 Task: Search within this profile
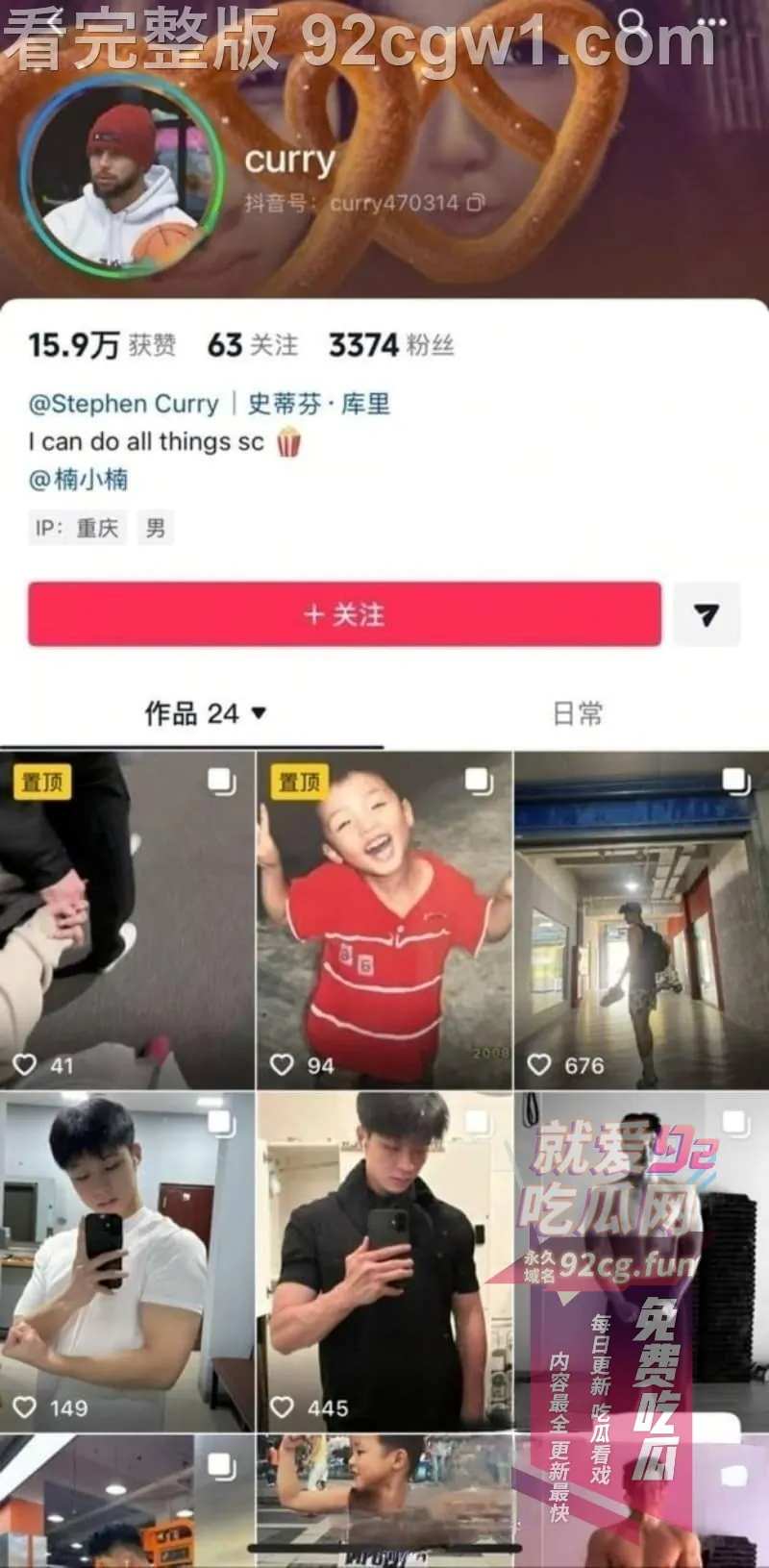(x=632, y=21)
